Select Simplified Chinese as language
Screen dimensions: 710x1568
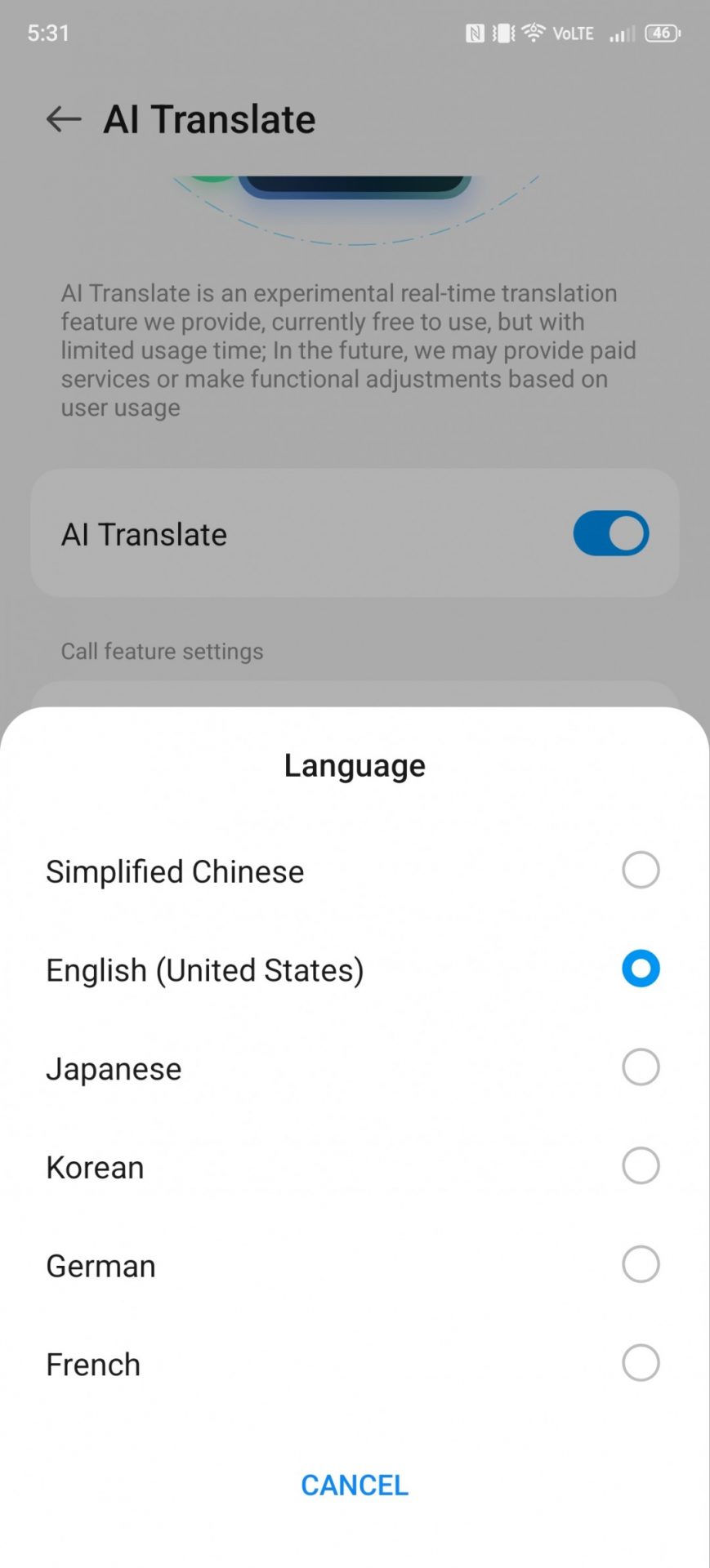click(x=640, y=871)
